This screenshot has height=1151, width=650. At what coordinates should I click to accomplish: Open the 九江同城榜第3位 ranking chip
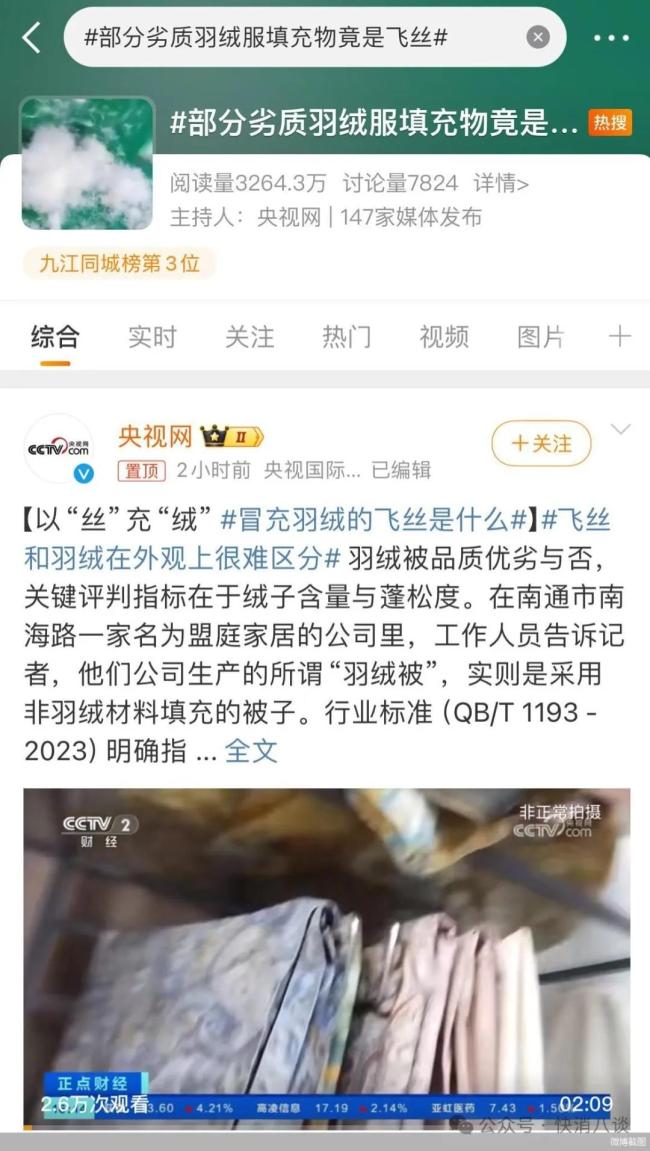click(120, 264)
